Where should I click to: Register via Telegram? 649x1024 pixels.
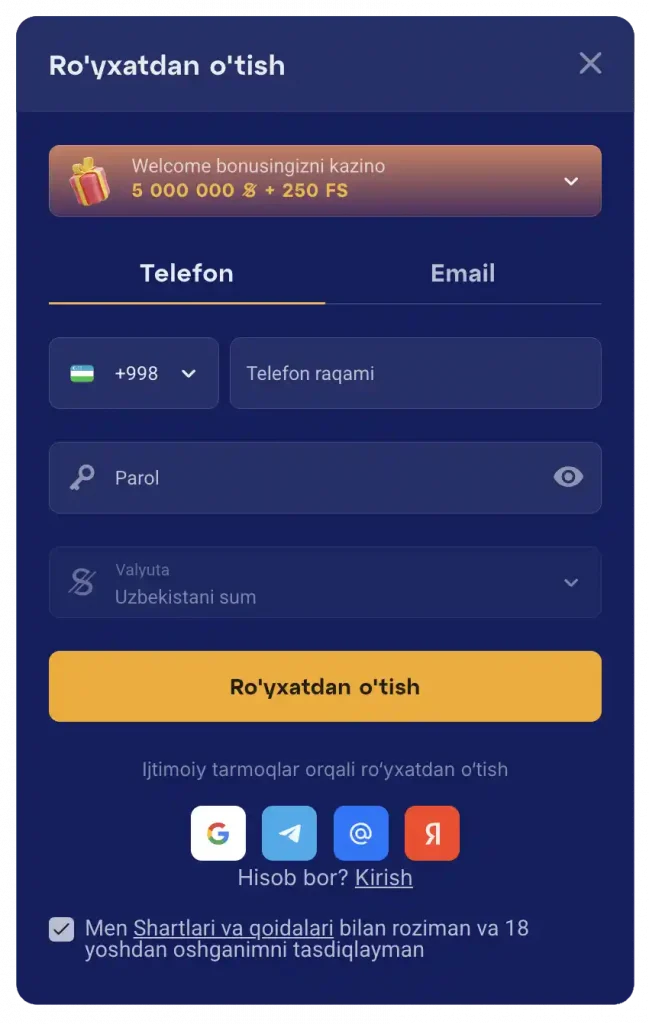(x=289, y=833)
